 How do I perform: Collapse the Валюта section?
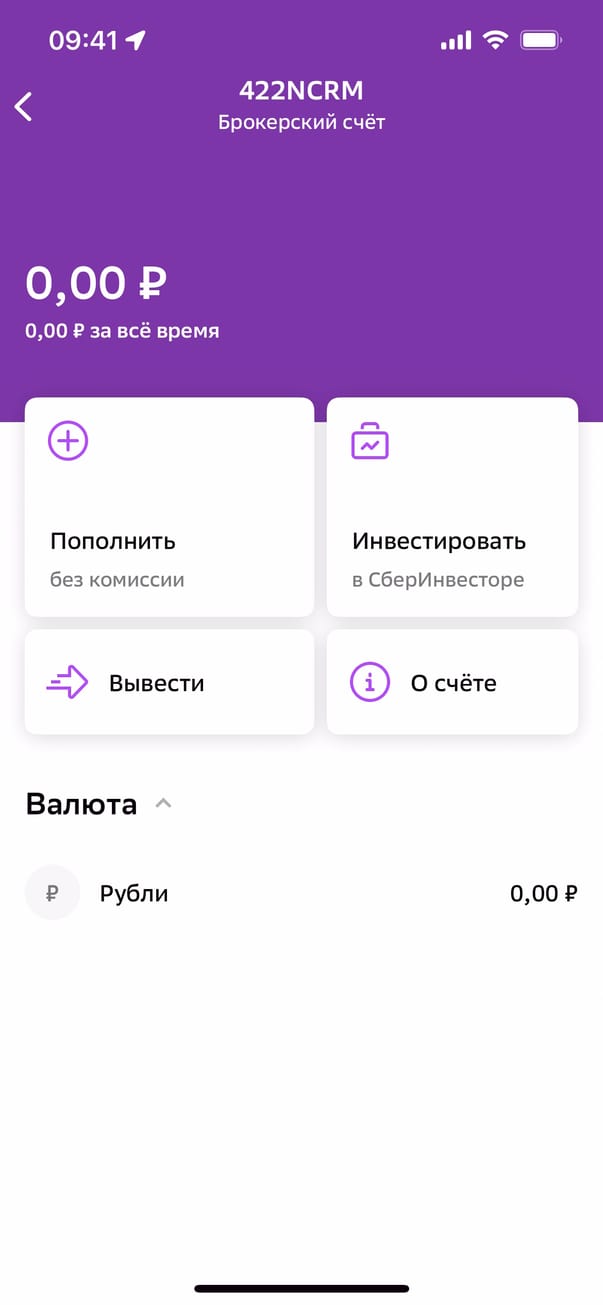pos(164,803)
